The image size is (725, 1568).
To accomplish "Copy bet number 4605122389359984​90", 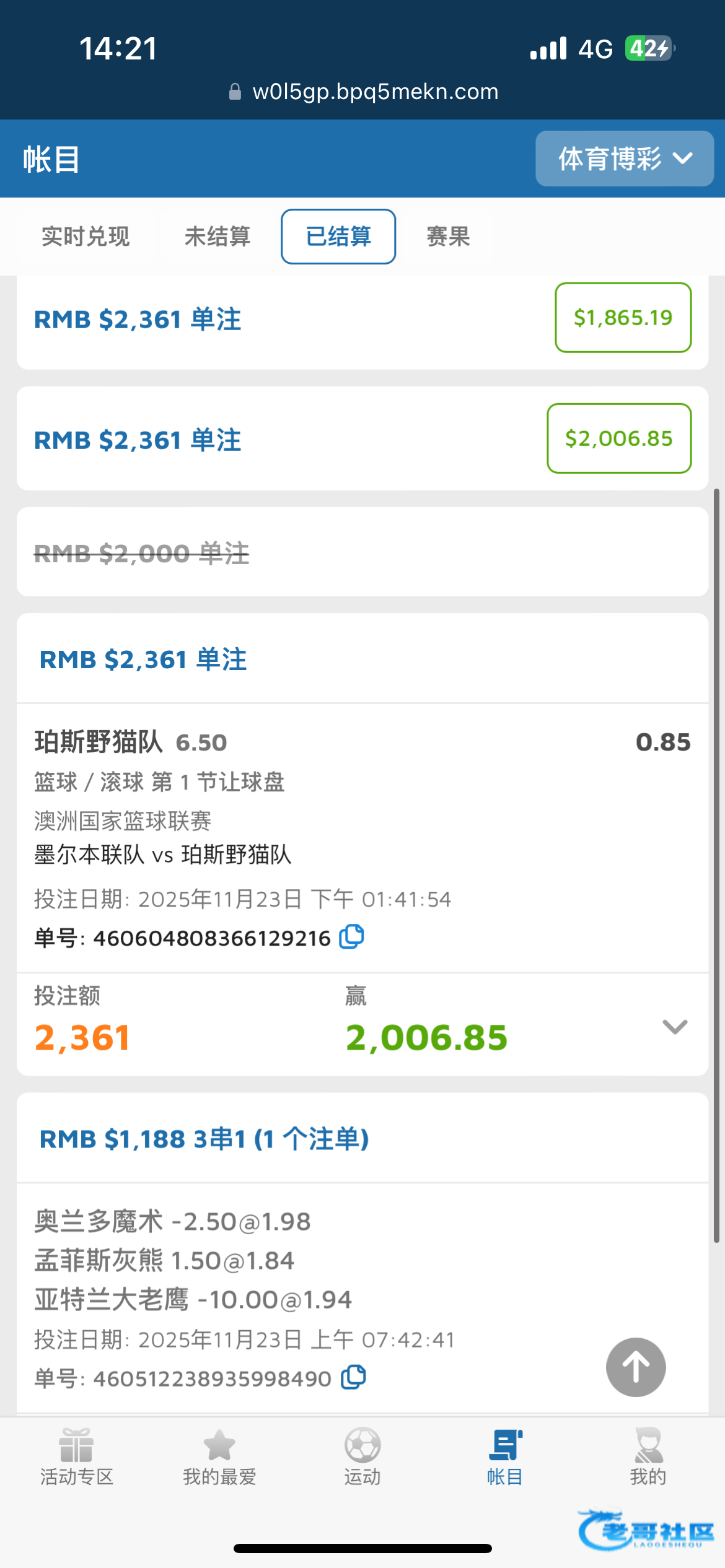I will tap(354, 1378).
